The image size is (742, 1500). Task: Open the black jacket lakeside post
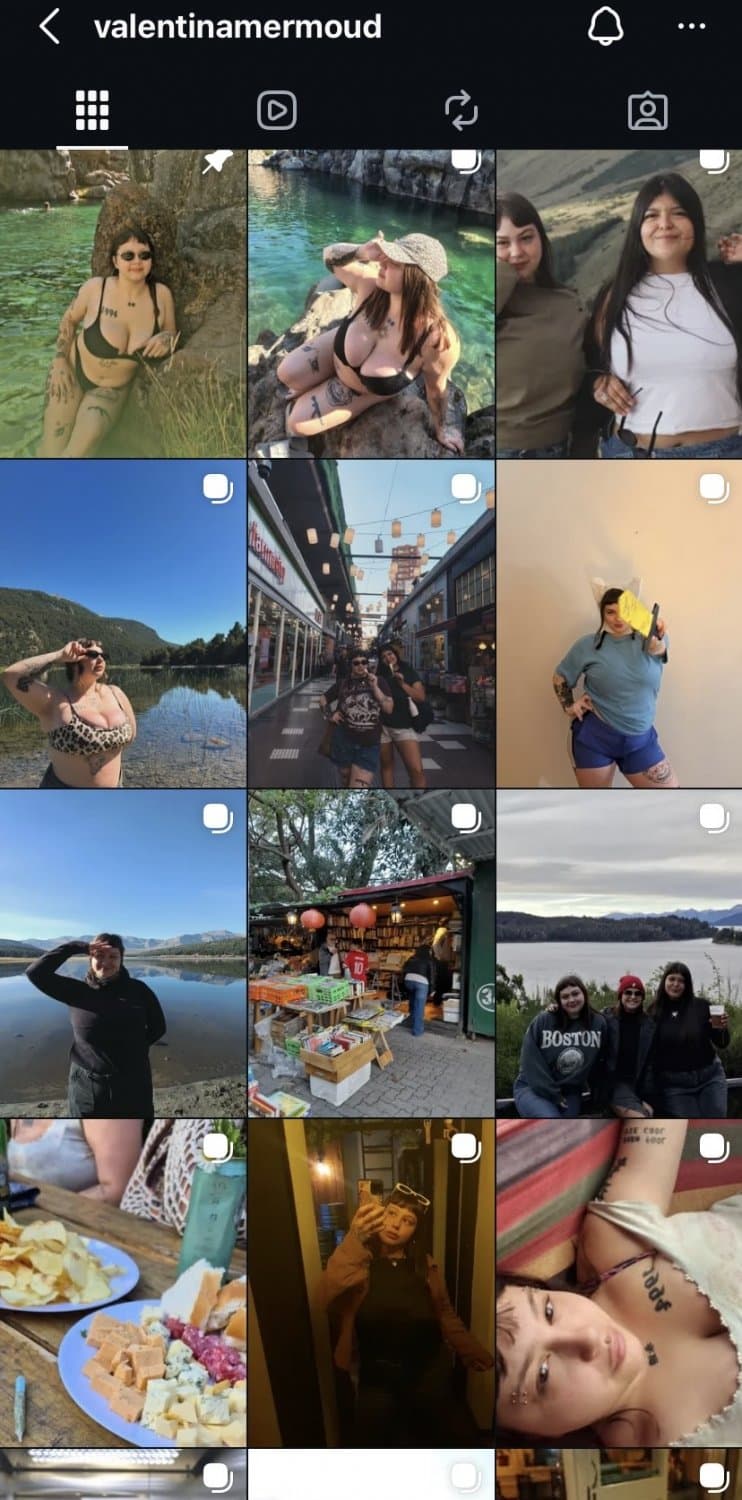[x=123, y=953]
